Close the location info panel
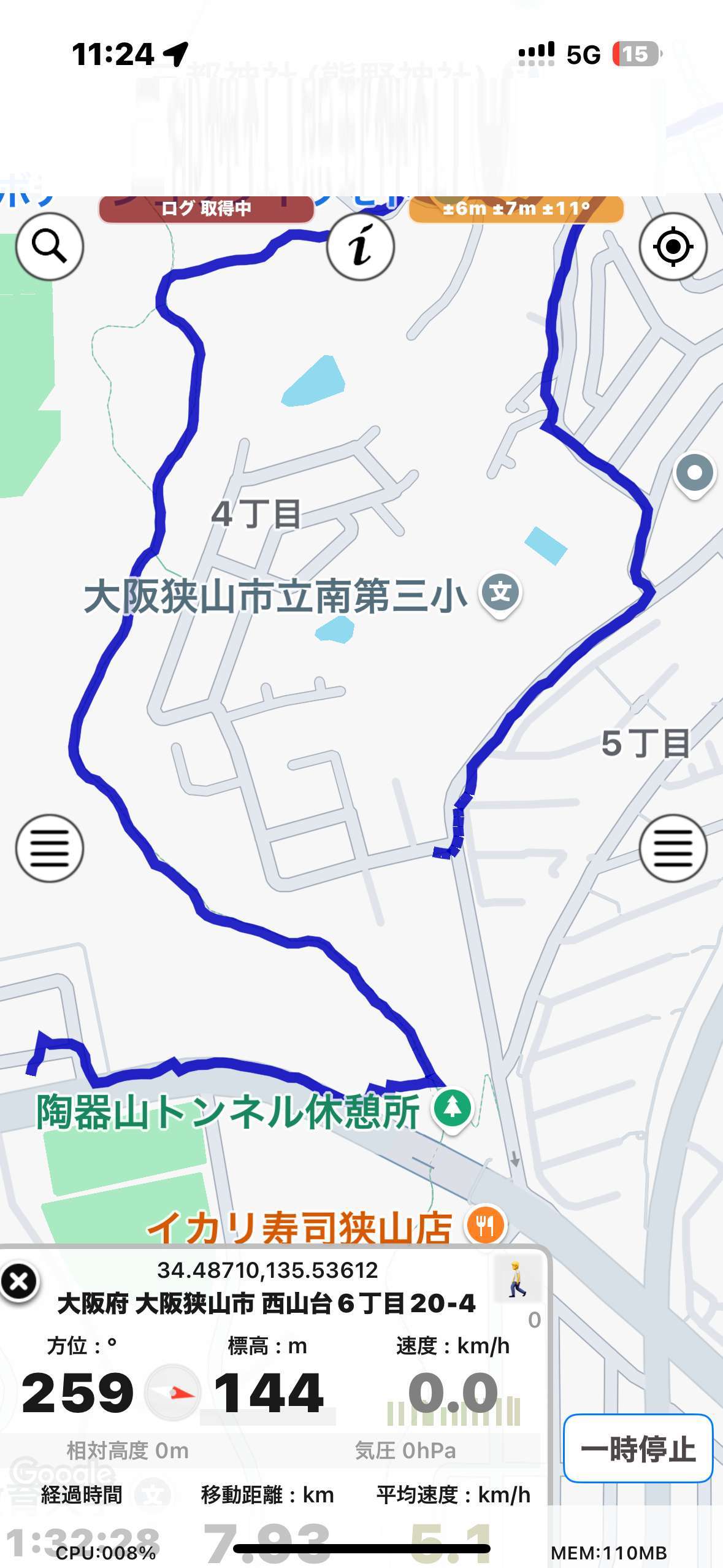This screenshot has width=723, height=1568. (x=19, y=1282)
